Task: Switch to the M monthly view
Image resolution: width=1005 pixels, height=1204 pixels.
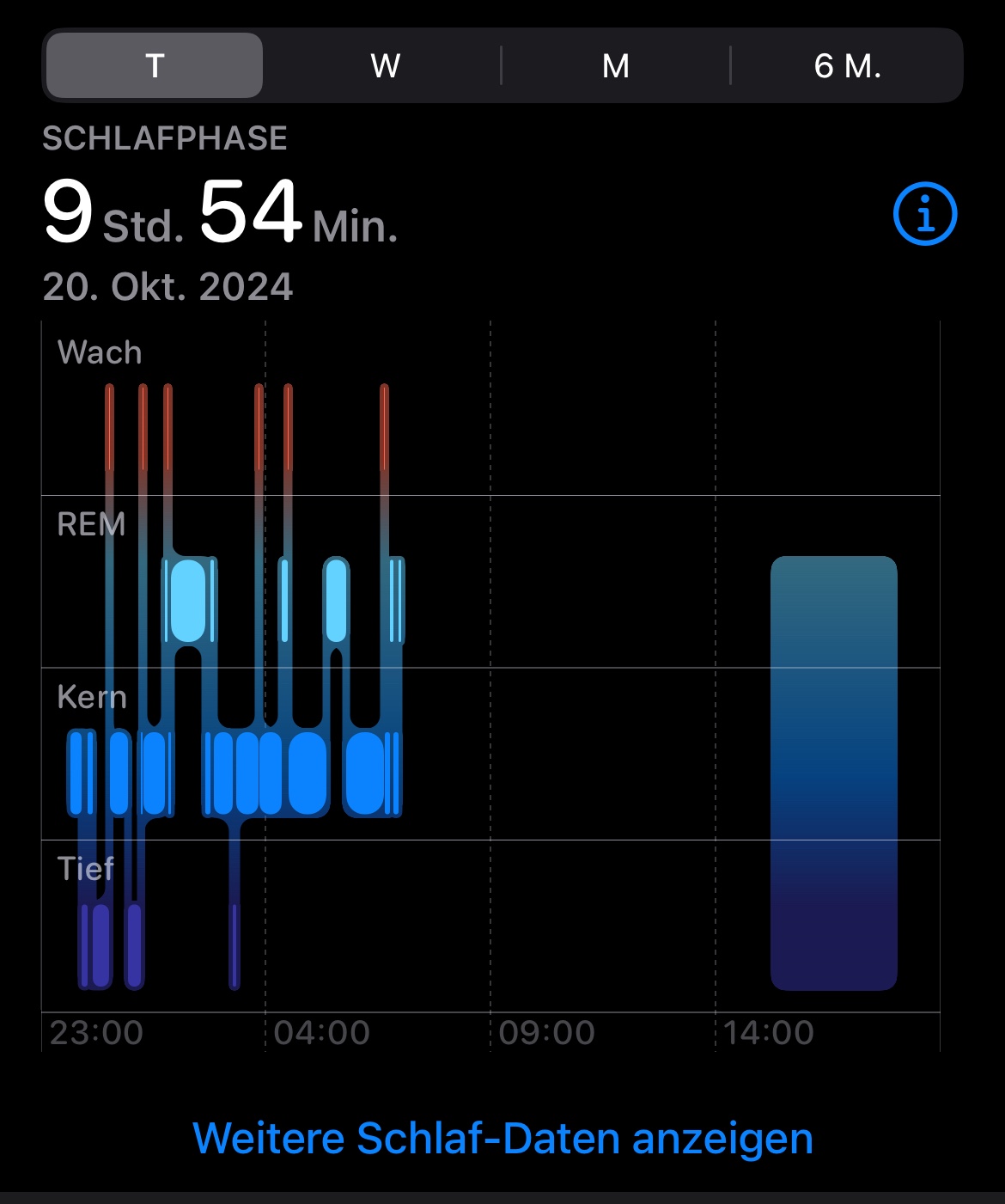Action: tap(615, 65)
